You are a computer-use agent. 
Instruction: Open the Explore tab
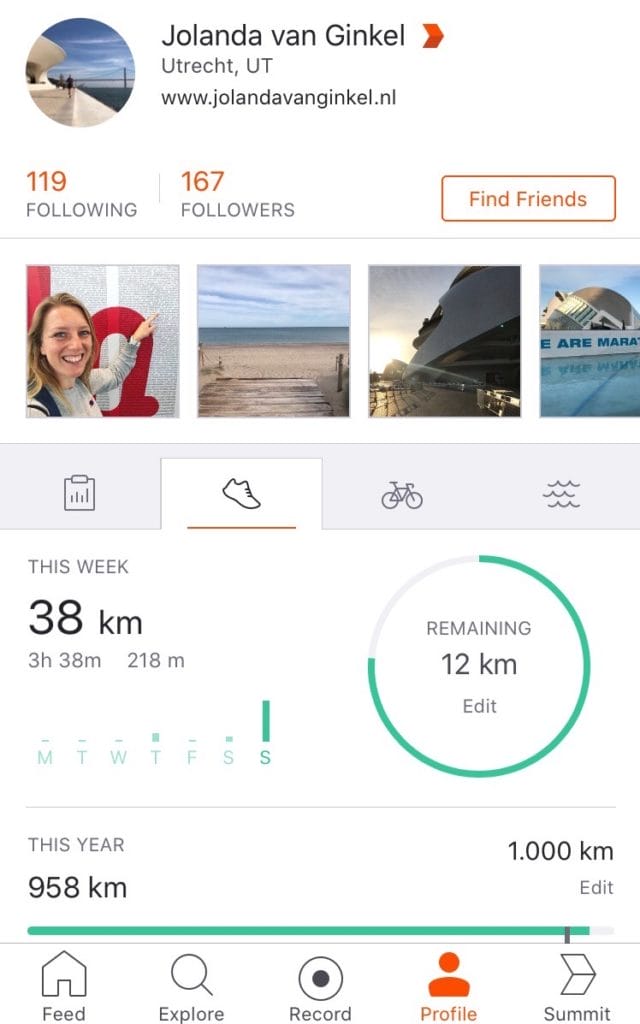pos(192,985)
